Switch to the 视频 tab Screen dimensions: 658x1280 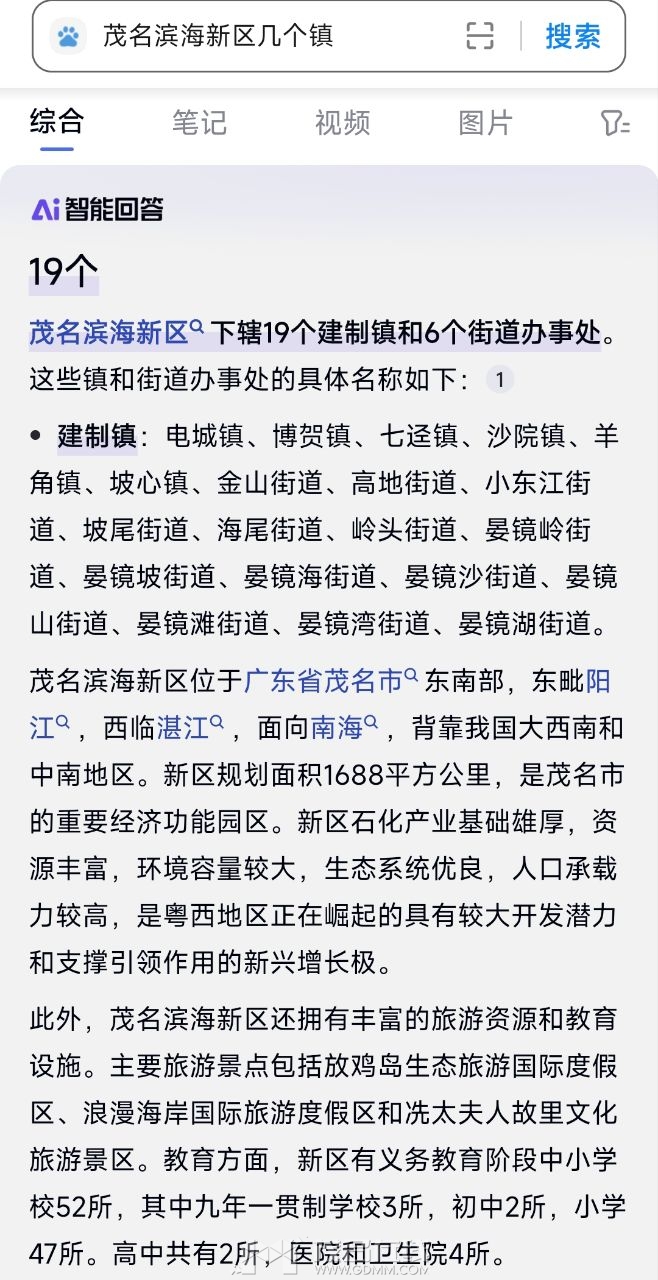342,123
